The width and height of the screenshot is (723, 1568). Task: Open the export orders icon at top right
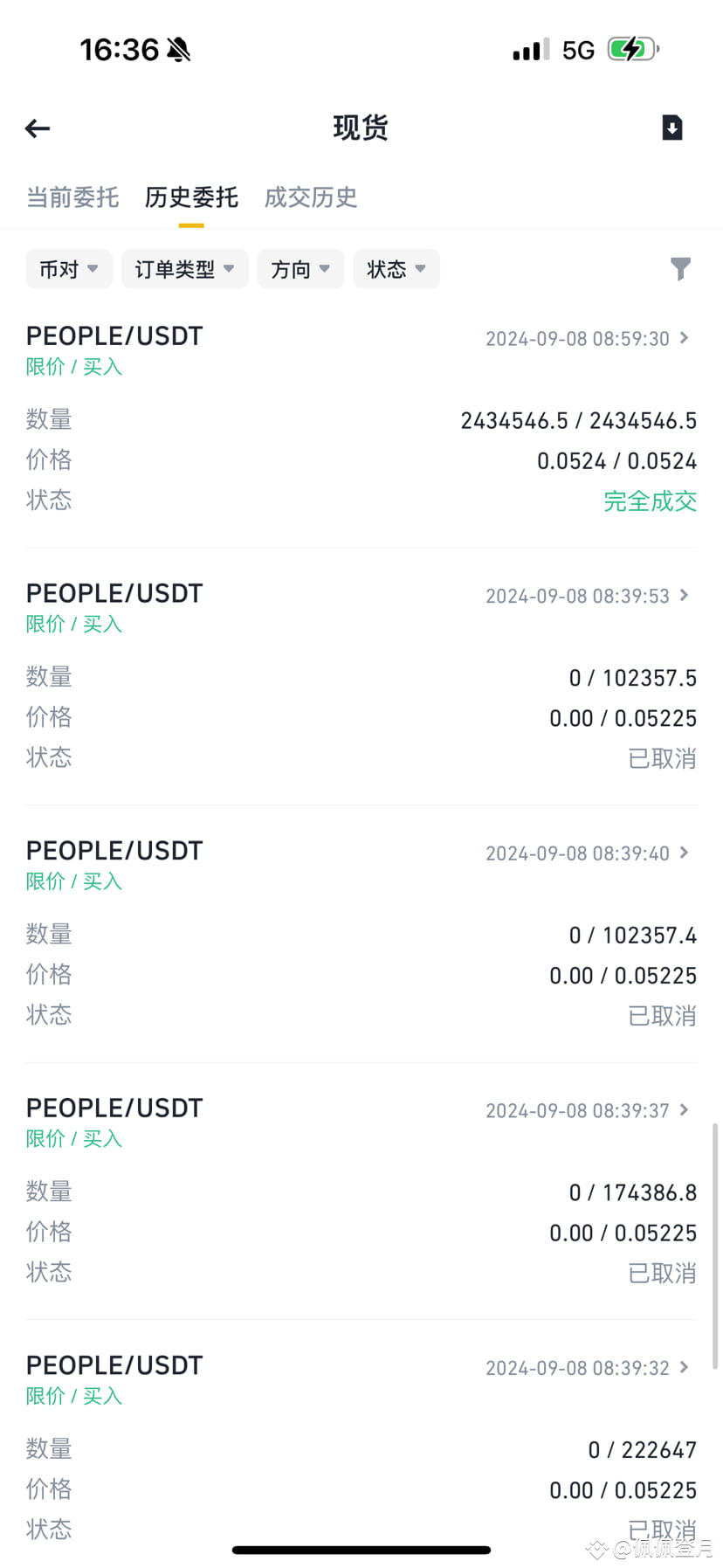tap(671, 127)
